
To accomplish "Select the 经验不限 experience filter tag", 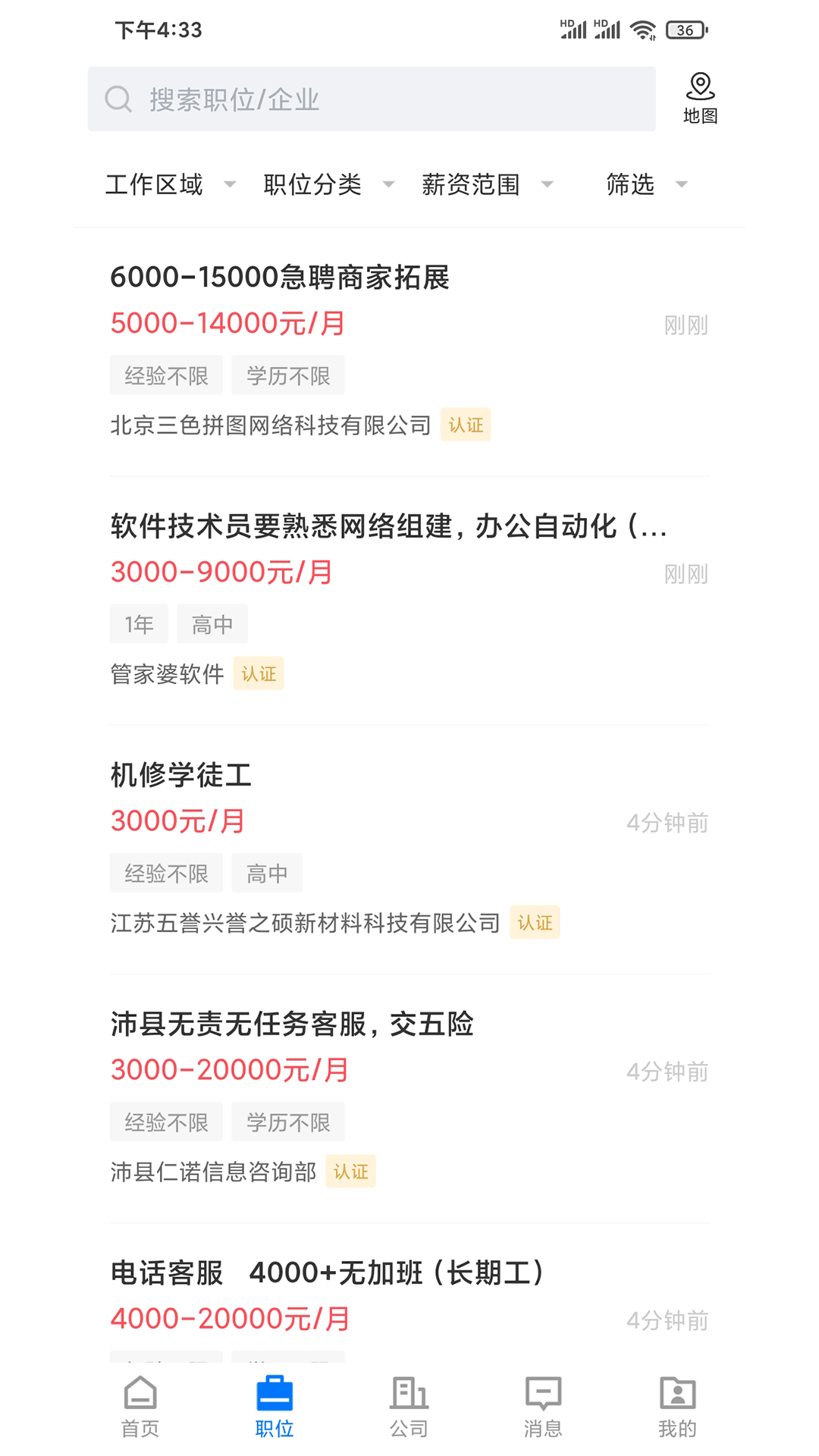I will (x=166, y=375).
